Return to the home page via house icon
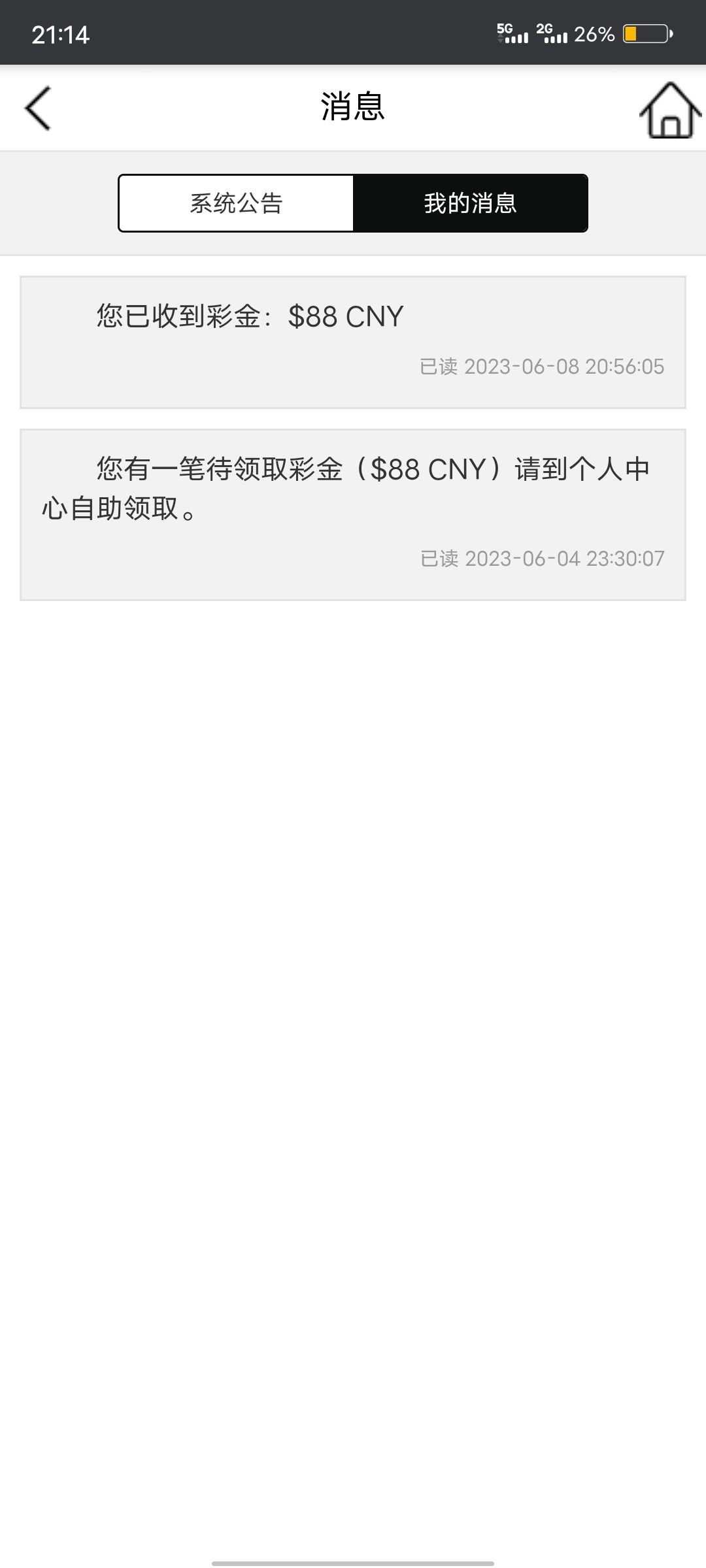Screen dimensions: 706x1568 (669, 110)
